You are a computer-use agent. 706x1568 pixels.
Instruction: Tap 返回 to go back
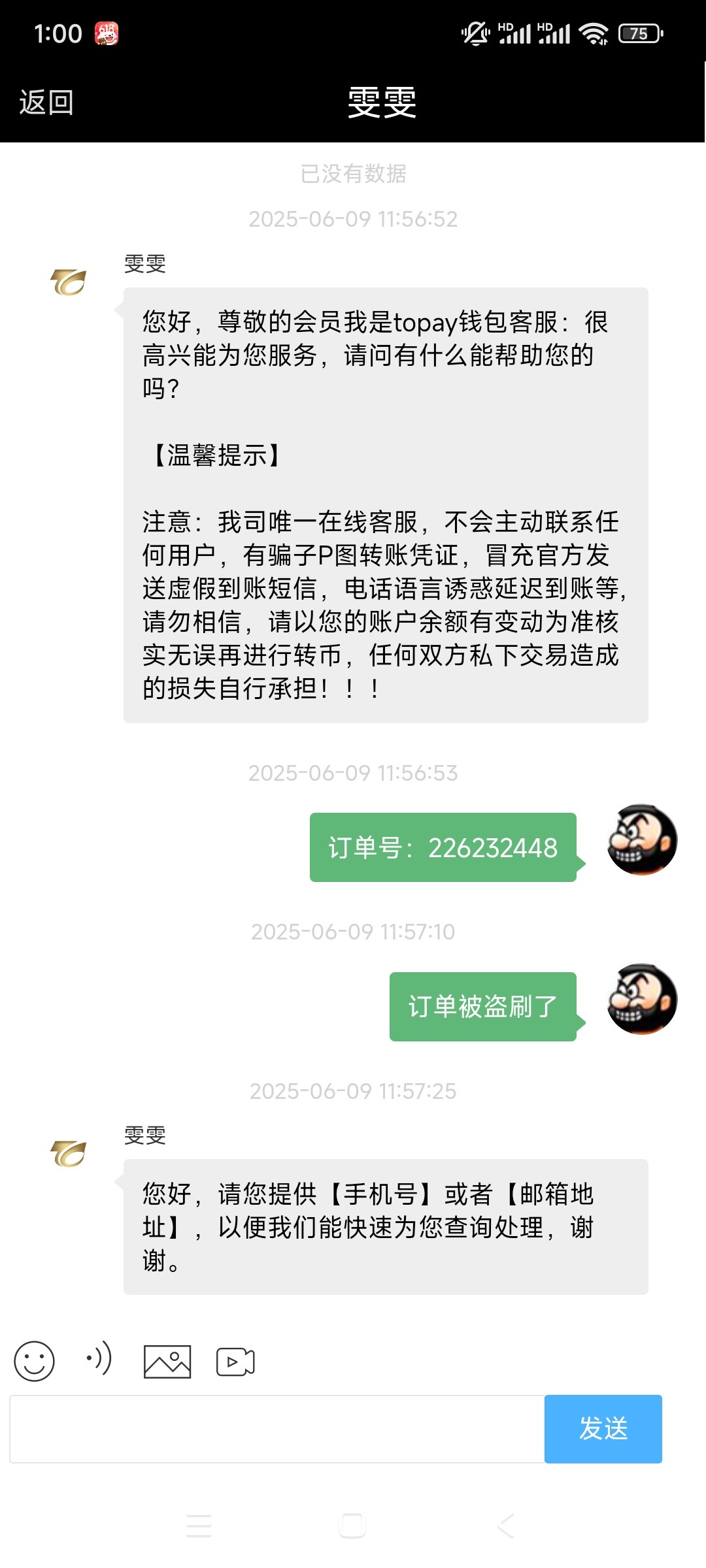point(46,103)
